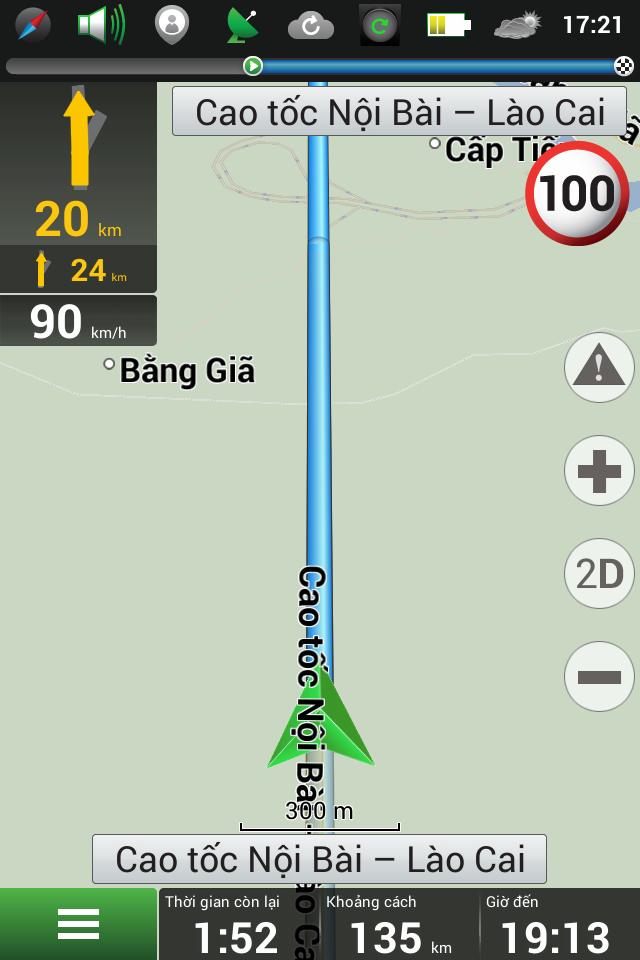Report a road event with warning triangle
The image size is (640, 960).
[x=599, y=367]
